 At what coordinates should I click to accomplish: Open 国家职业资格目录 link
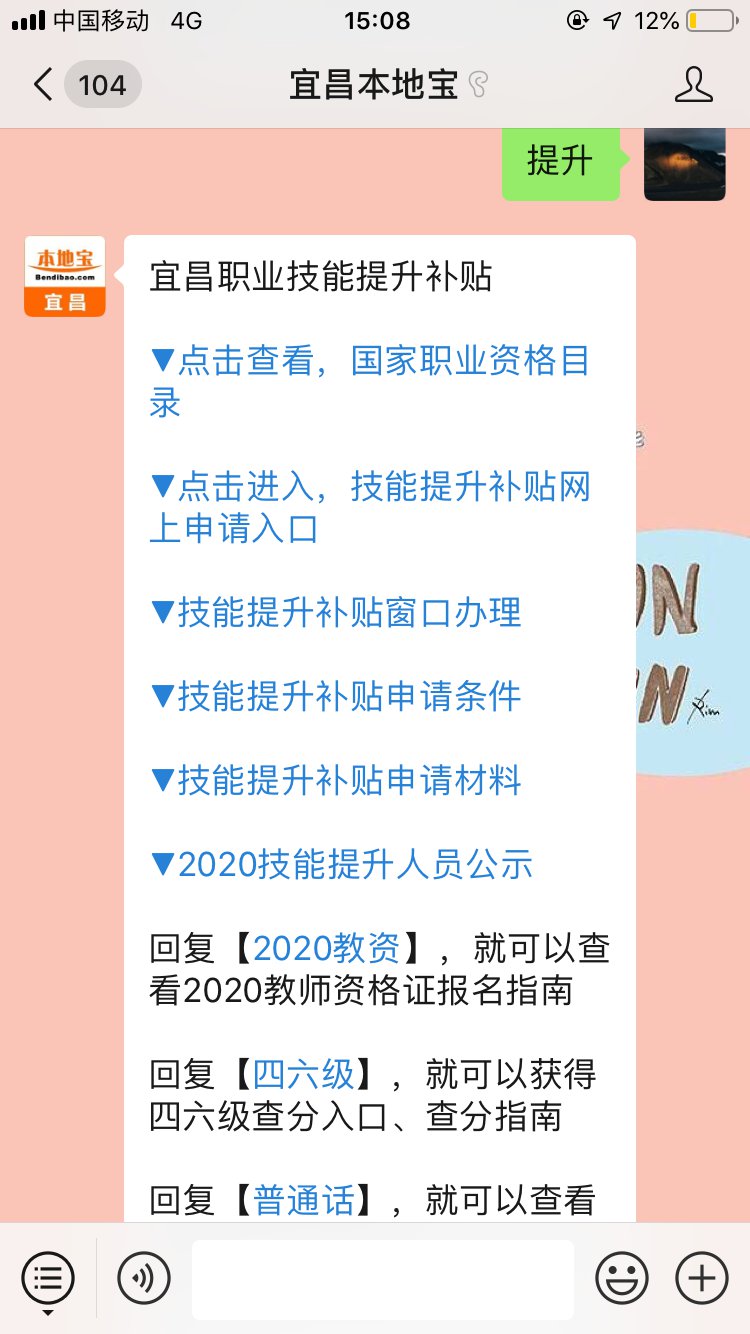370,381
